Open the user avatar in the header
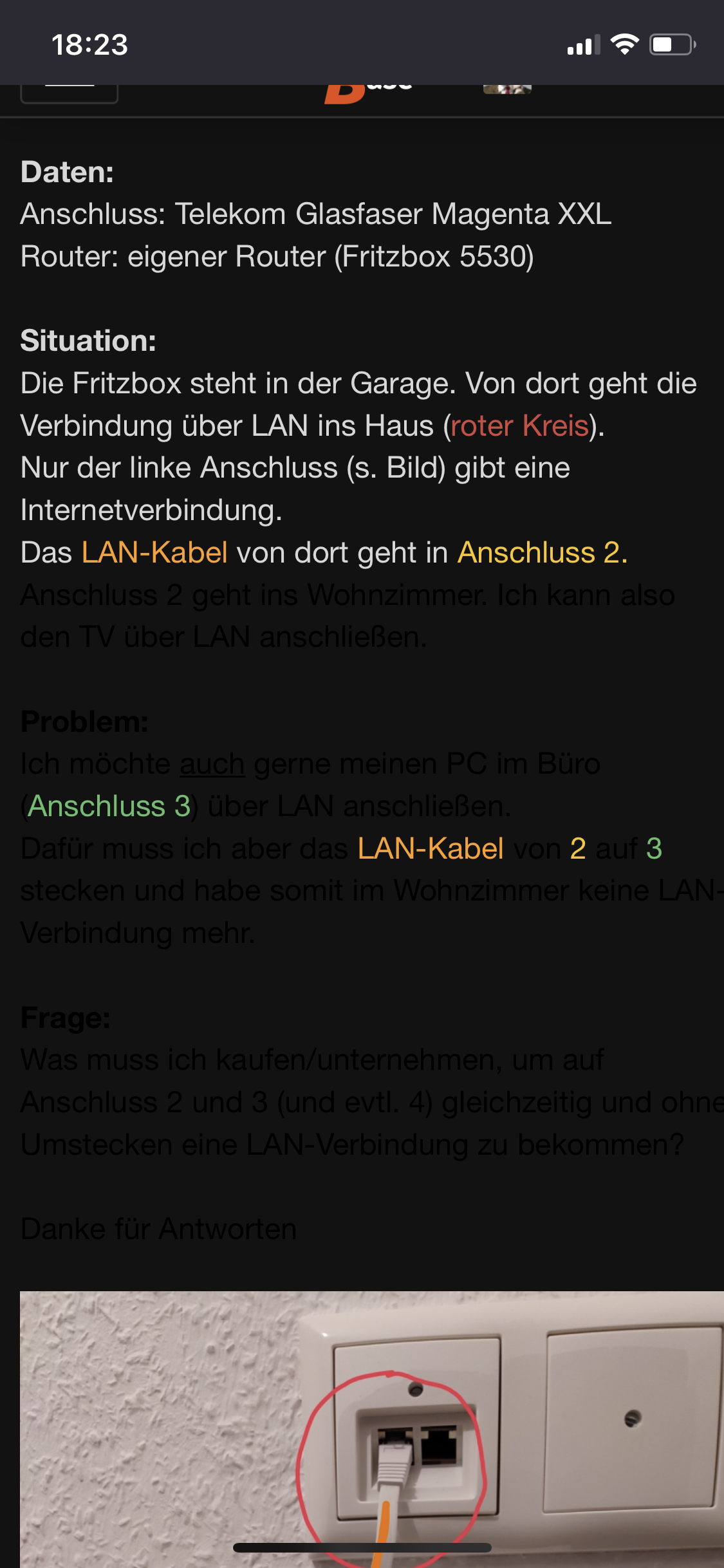Viewport: 724px width, 1568px height. point(507,89)
